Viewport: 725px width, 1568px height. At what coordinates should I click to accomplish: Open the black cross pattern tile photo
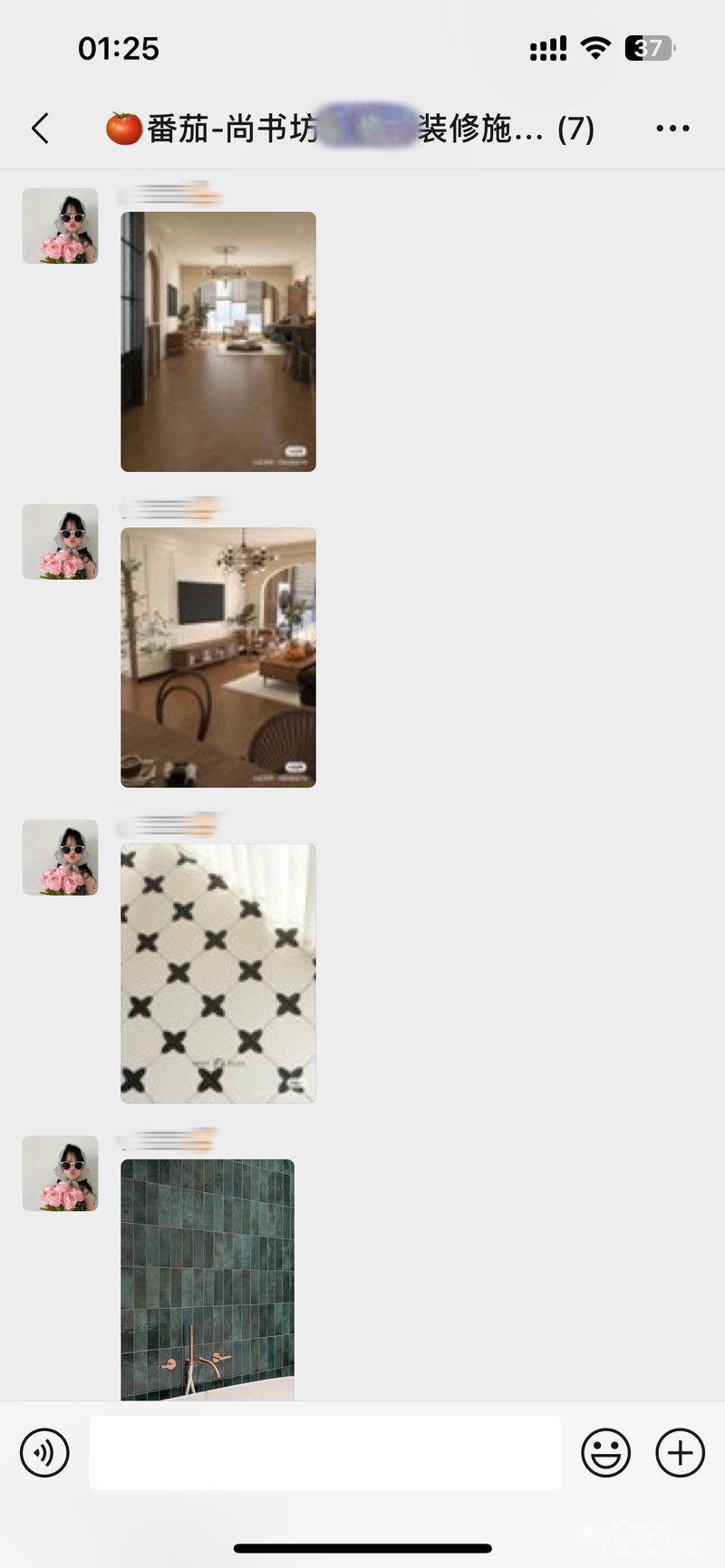pyautogui.click(x=218, y=973)
